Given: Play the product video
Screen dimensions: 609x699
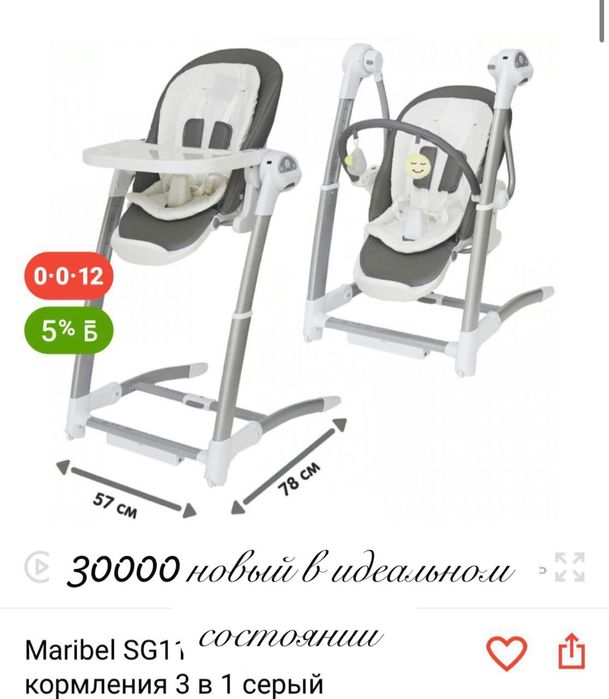Looking at the screenshot, I should click(x=38, y=567).
